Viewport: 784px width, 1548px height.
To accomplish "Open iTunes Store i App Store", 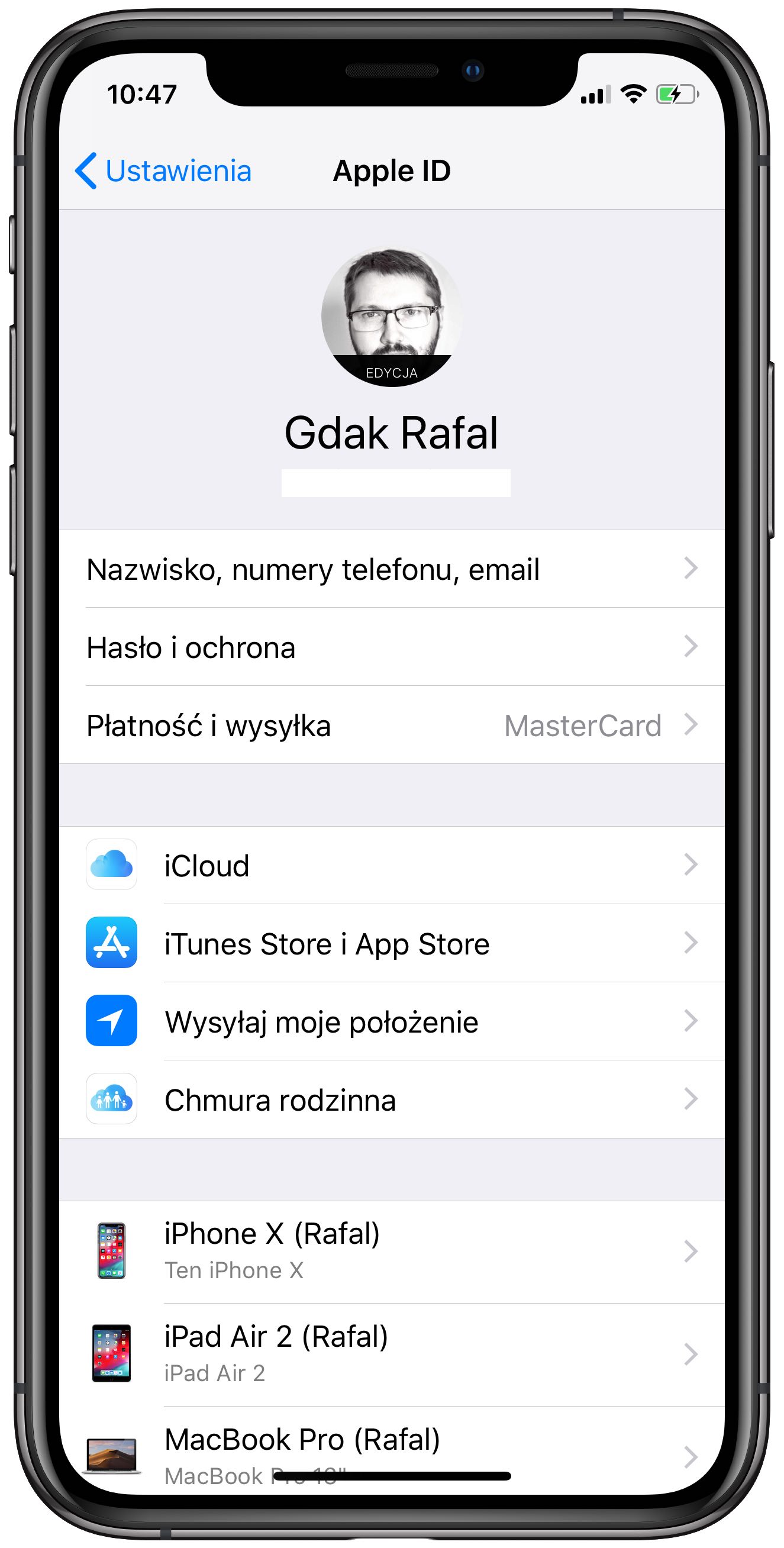I will coord(392,943).
